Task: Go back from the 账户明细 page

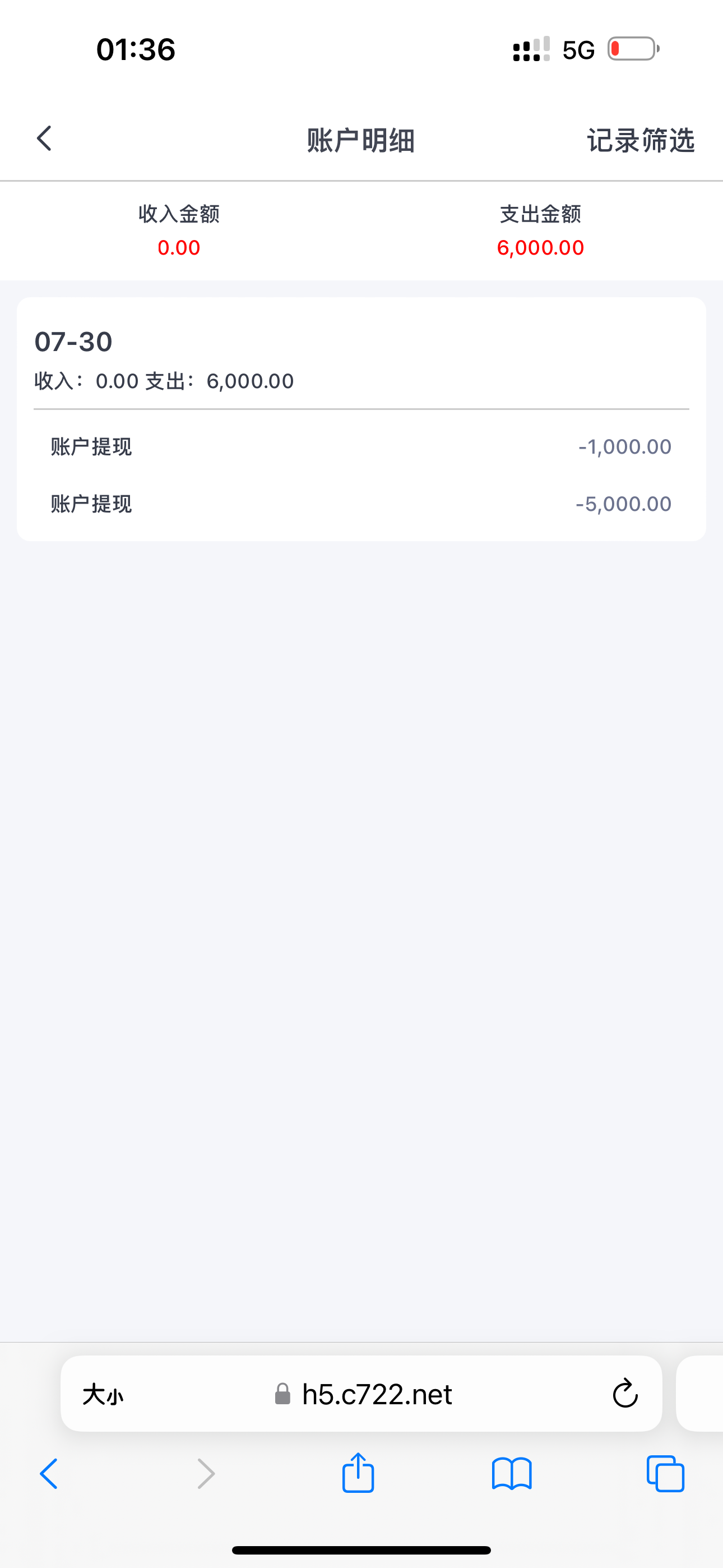Action: point(44,139)
